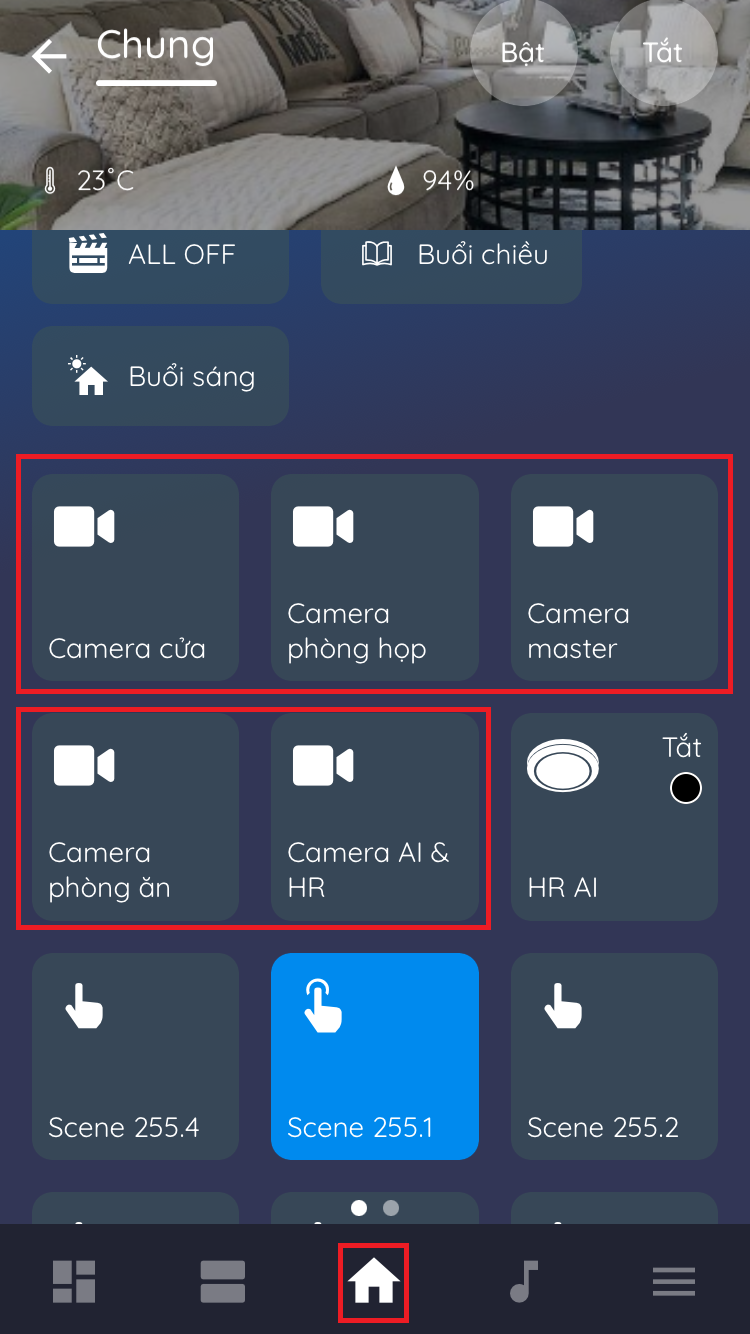Tap the Tắt button to turn off

click(662, 53)
